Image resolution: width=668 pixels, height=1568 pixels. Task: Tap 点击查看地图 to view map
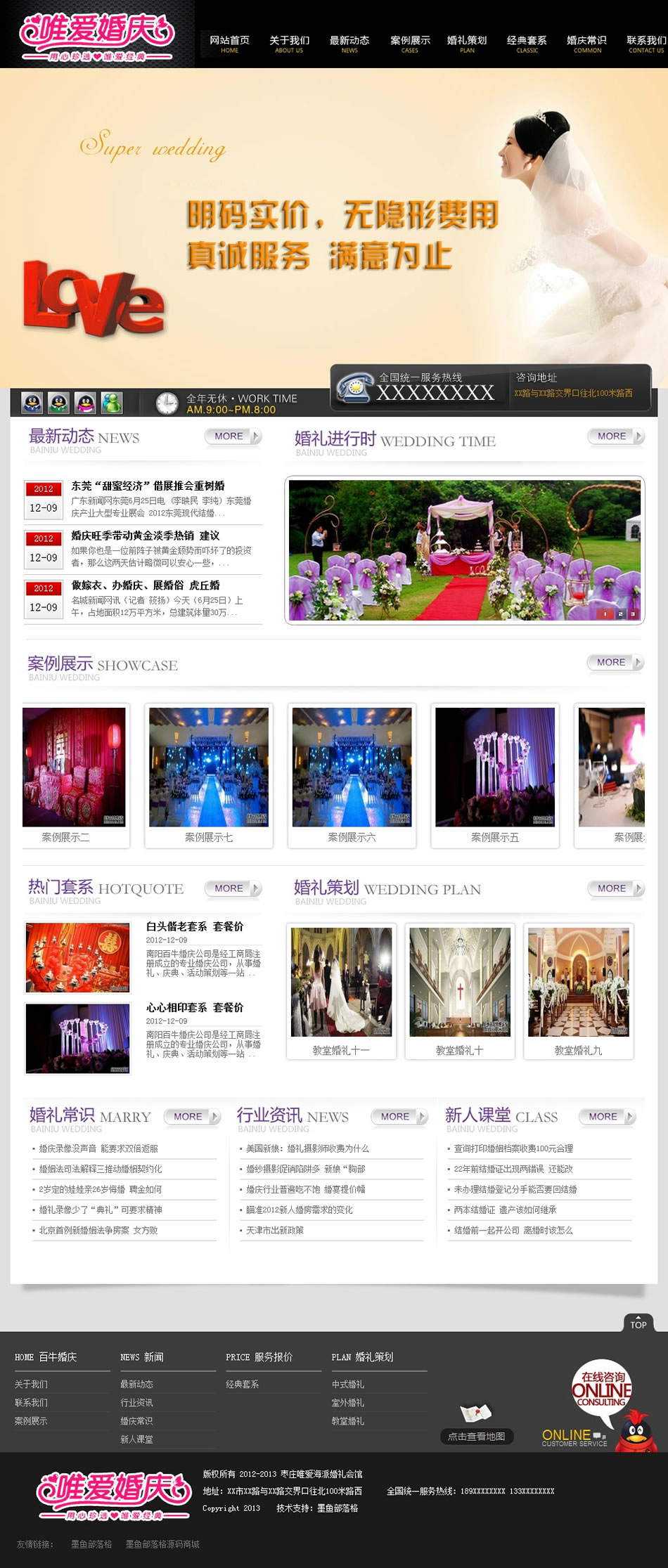click(x=477, y=1436)
